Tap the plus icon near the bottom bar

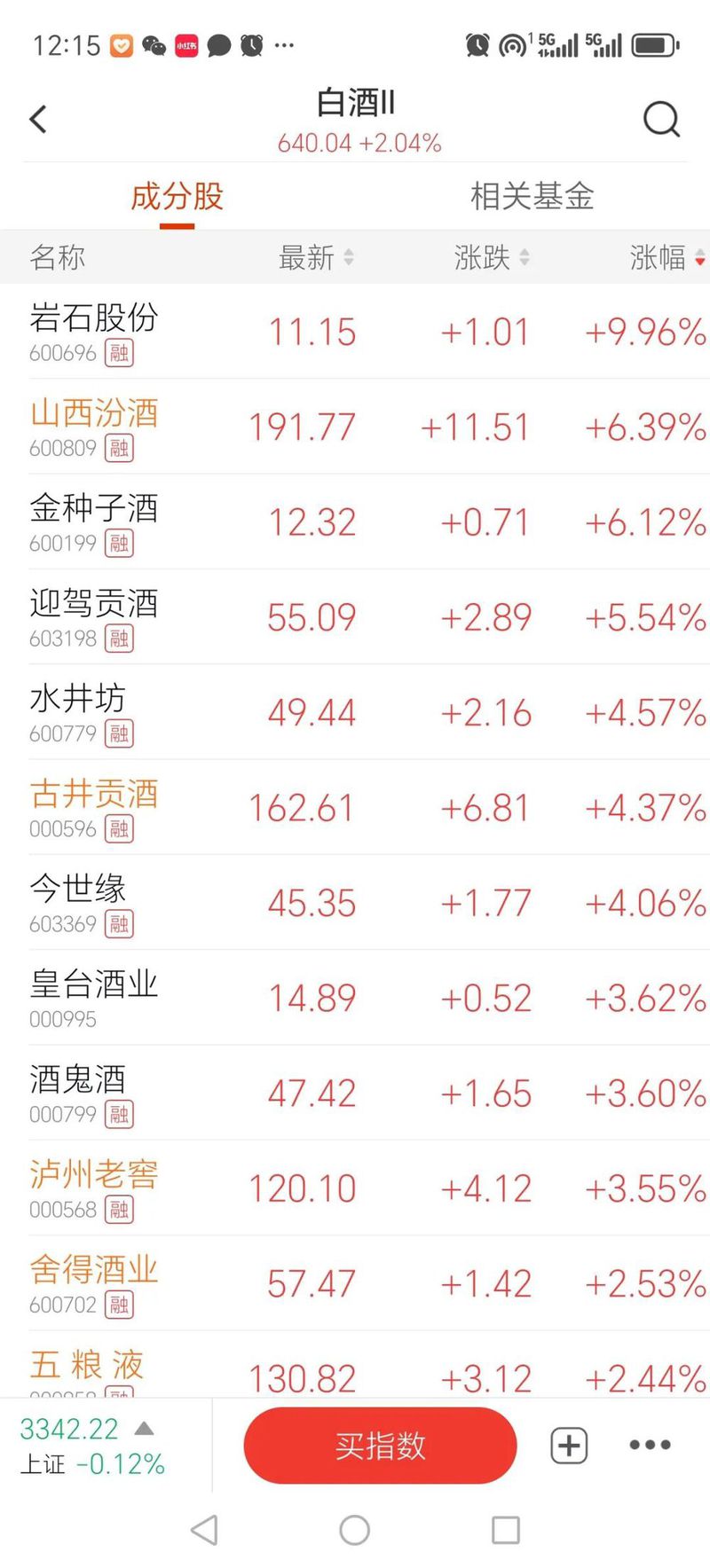coord(567,1445)
